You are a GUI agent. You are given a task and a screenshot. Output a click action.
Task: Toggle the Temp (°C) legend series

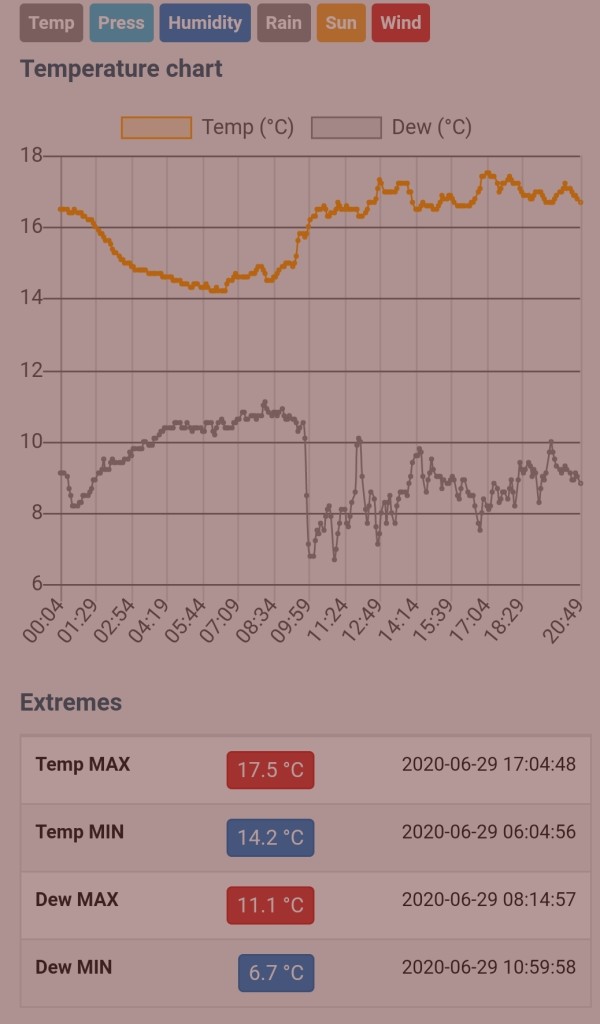[207, 127]
